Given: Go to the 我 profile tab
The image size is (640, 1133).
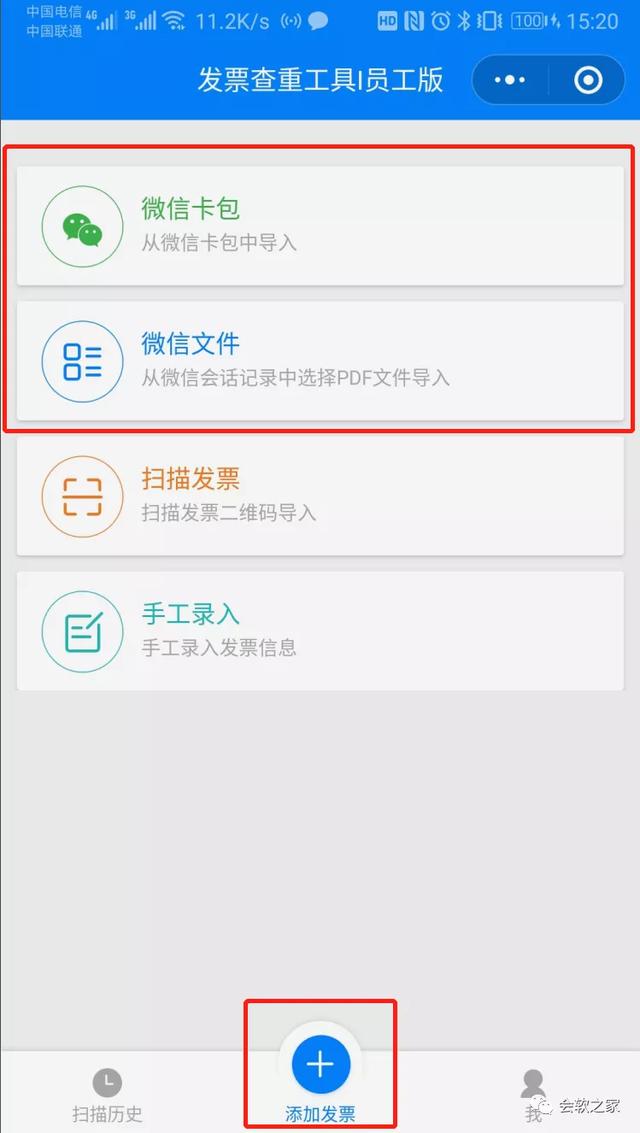Looking at the screenshot, I should tap(533, 1093).
